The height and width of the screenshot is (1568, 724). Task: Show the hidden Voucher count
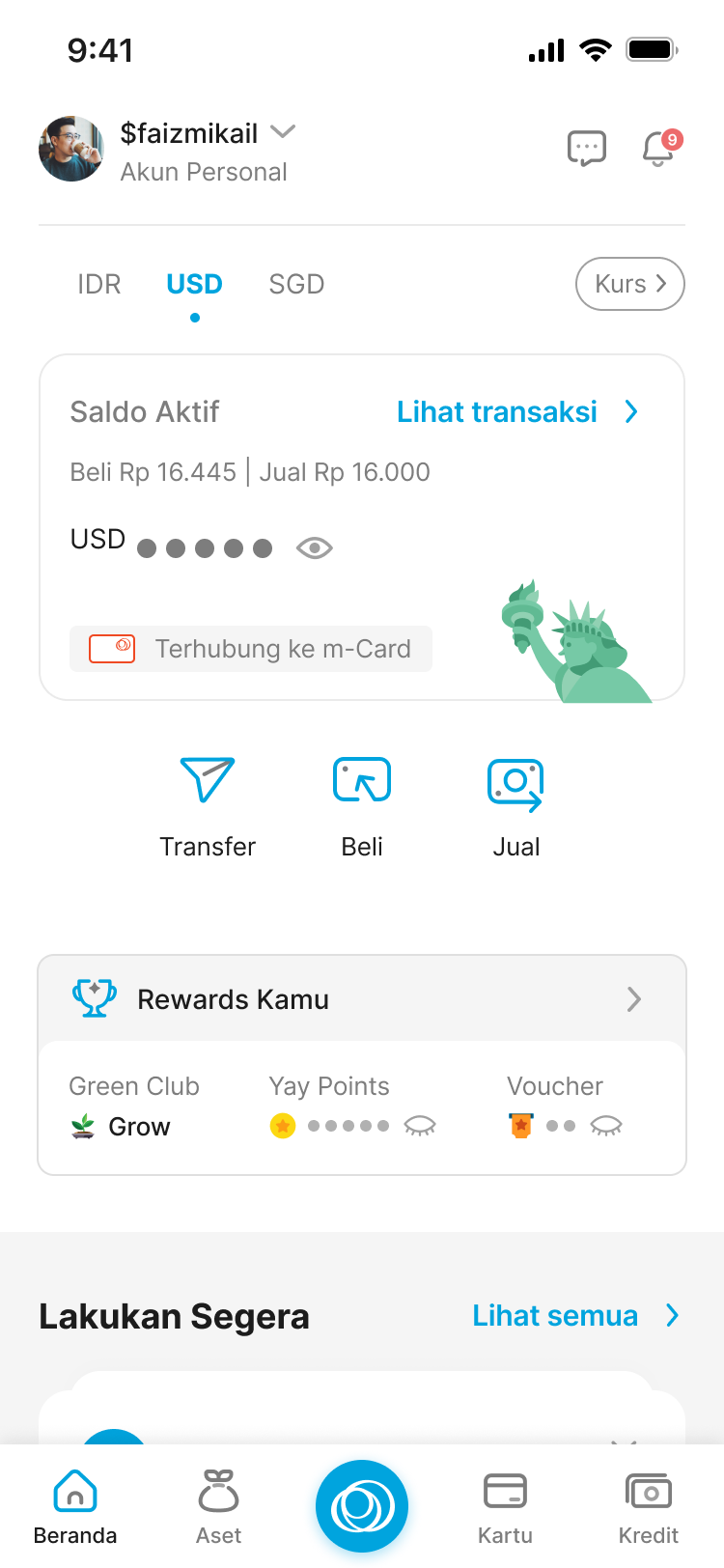[606, 1126]
